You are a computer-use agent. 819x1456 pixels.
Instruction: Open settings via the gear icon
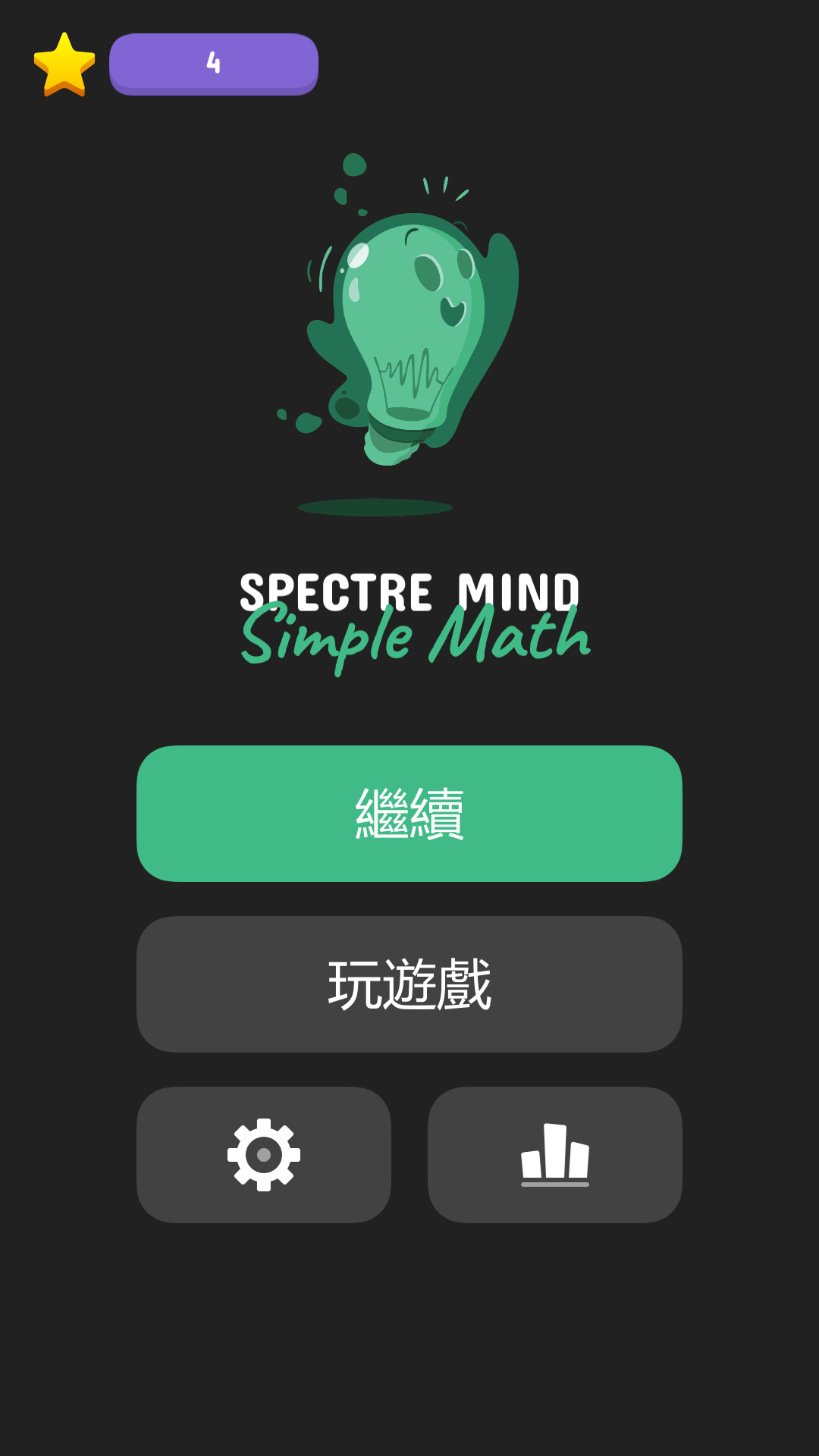(264, 1155)
